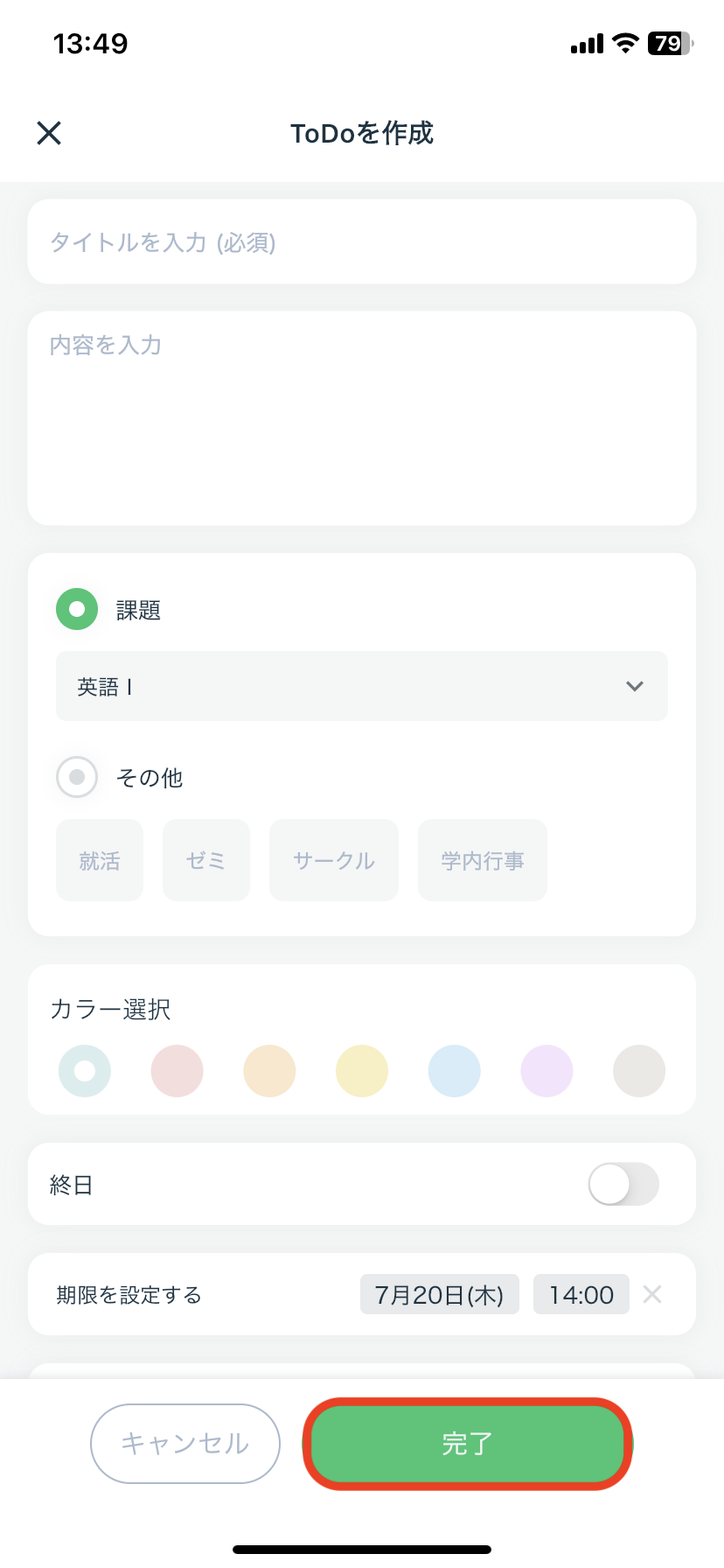Enable the 終日 toggle
The image size is (724, 1568).
coord(623,1184)
